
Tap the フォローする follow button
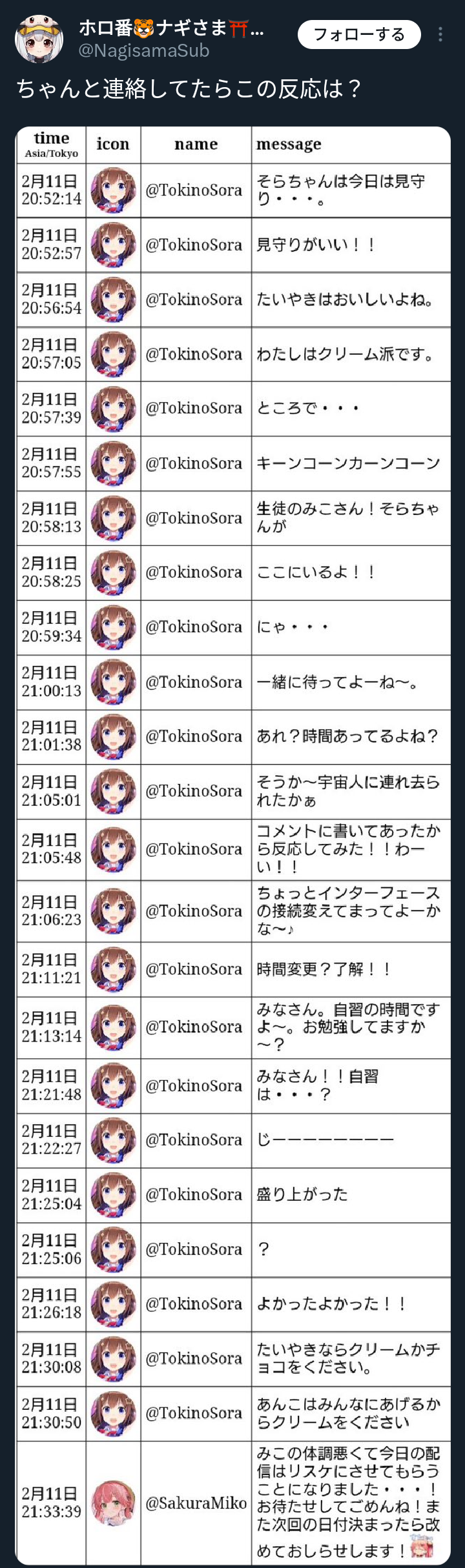pyautogui.click(x=359, y=34)
